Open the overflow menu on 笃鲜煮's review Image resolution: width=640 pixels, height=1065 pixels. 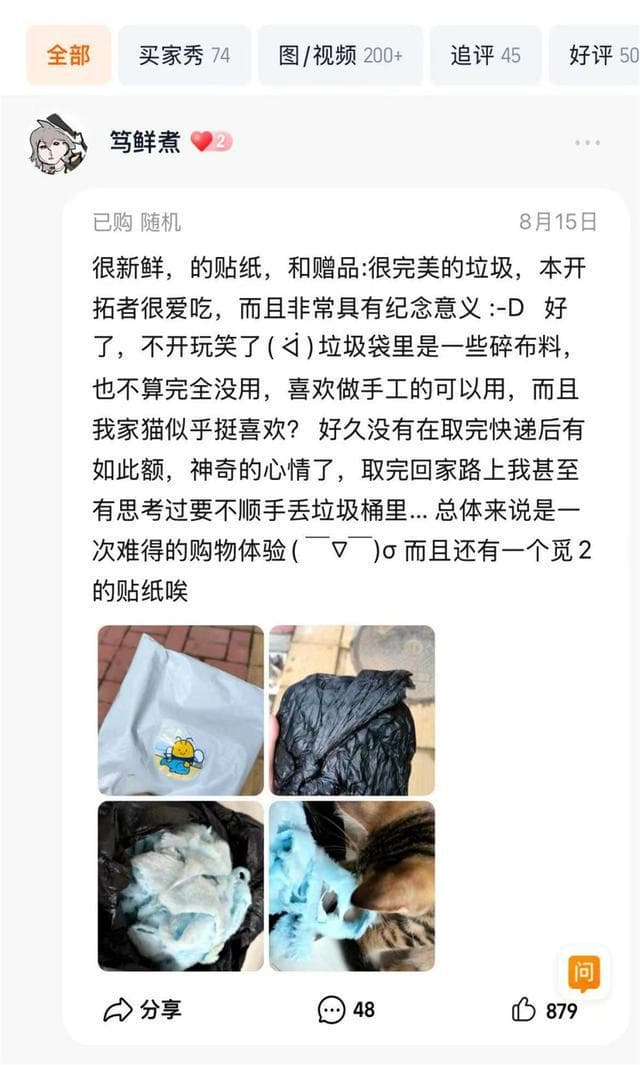tap(588, 143)
